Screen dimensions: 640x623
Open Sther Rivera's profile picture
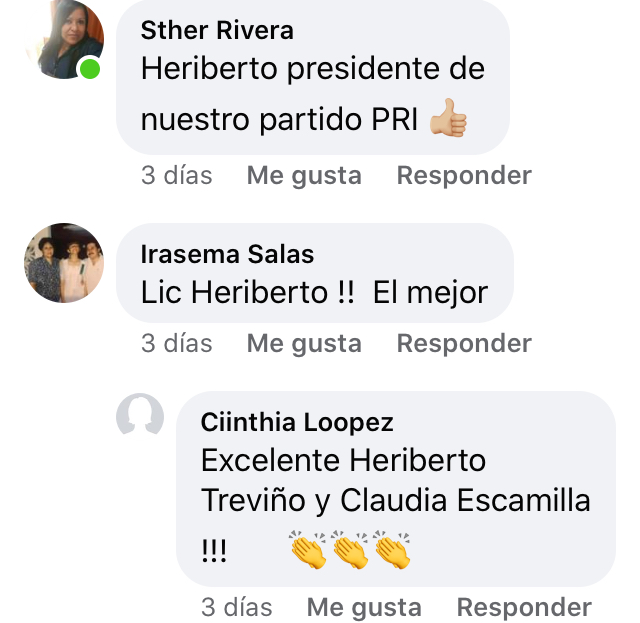[x=64, y=40]
